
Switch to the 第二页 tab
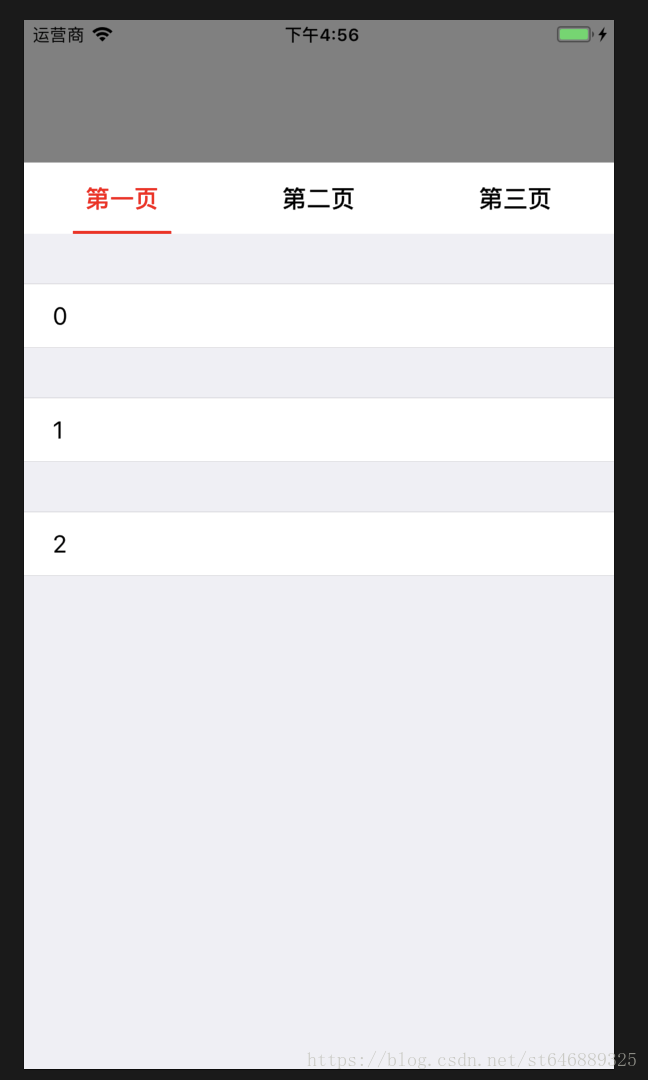(x=318, y=199)
